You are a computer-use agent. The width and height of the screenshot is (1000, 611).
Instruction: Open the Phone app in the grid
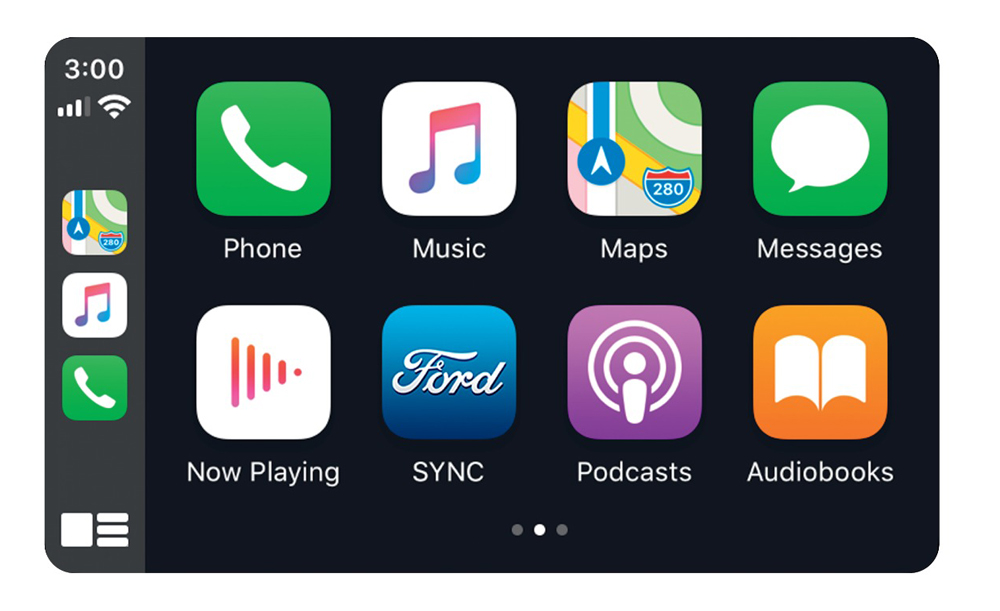(x=263, y=149)
